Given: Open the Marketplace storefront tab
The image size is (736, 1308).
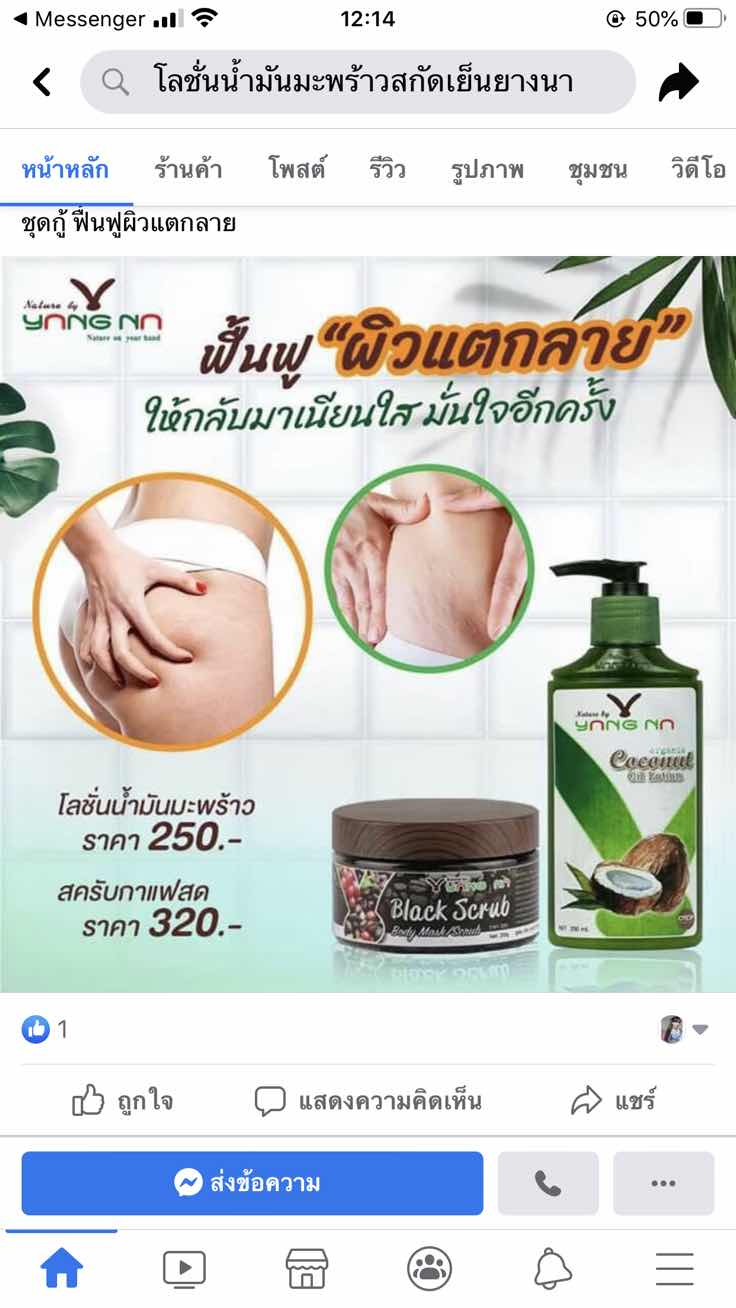Looking at the screenshot, I should 307,1269.
